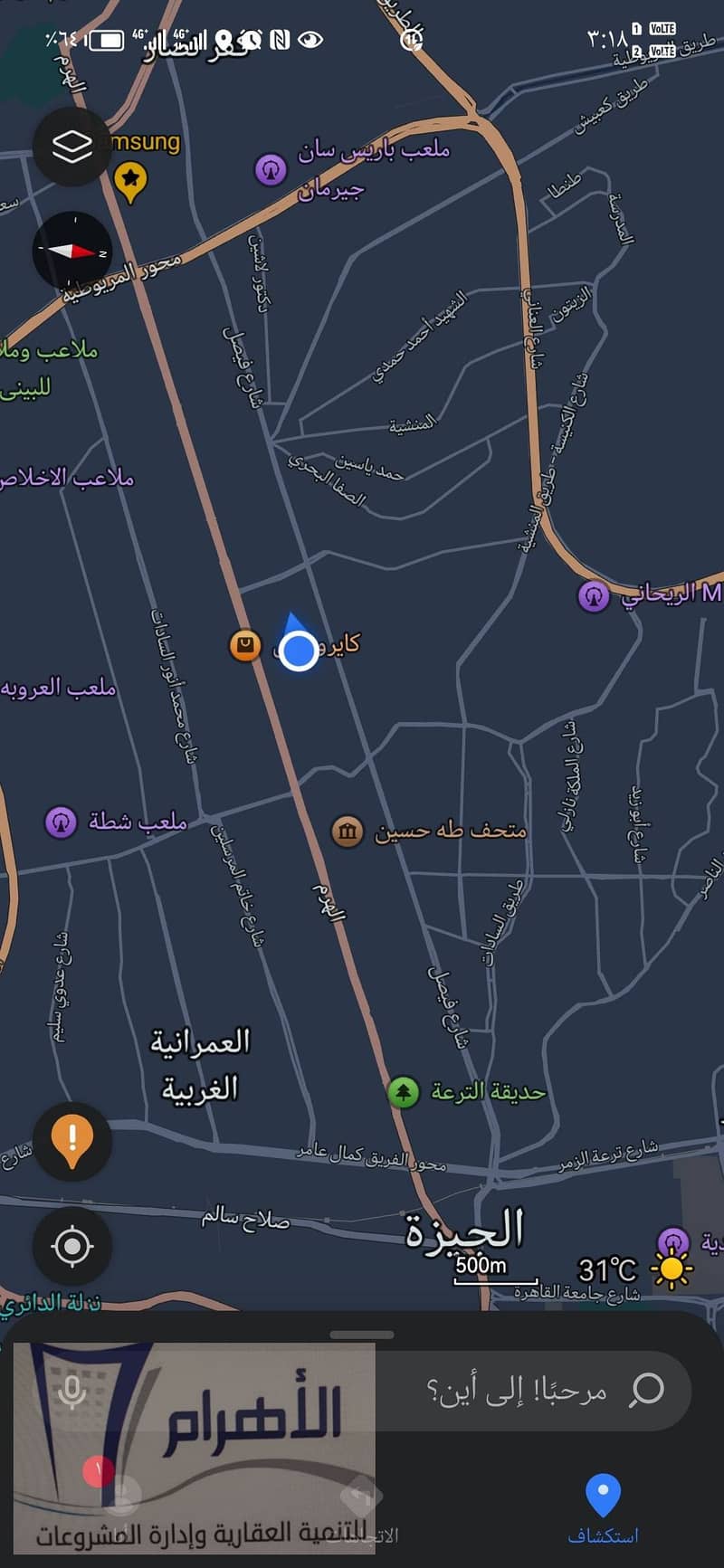
Task: Open the starred Samsung place pin
Action: (x=130, y=181)
